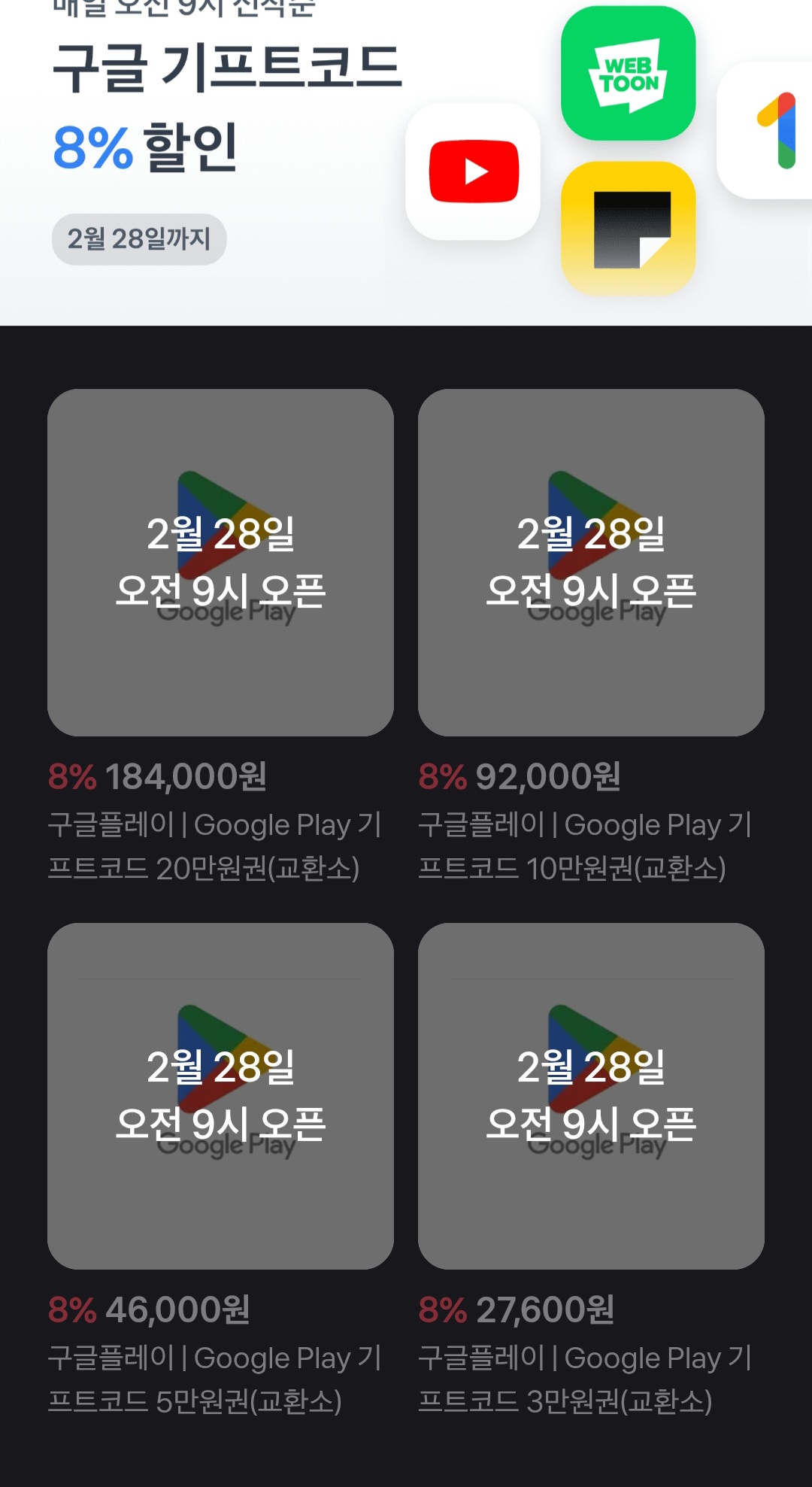812x1487 pixels.
Task: View the Google Play 5만원권 gift code product
Action: tap(220, 1096)
